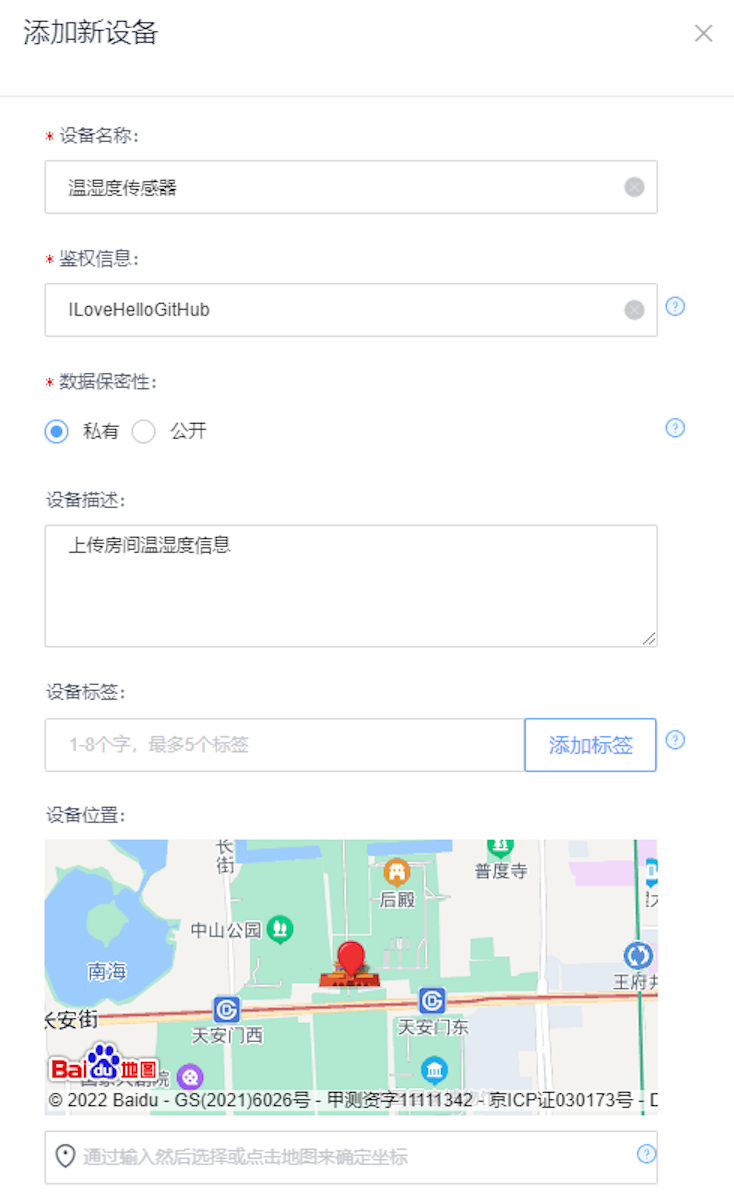Screen dimensions: 734x1204
Task: Focus the 鉴权信息 input field
Action: point(340,310)
